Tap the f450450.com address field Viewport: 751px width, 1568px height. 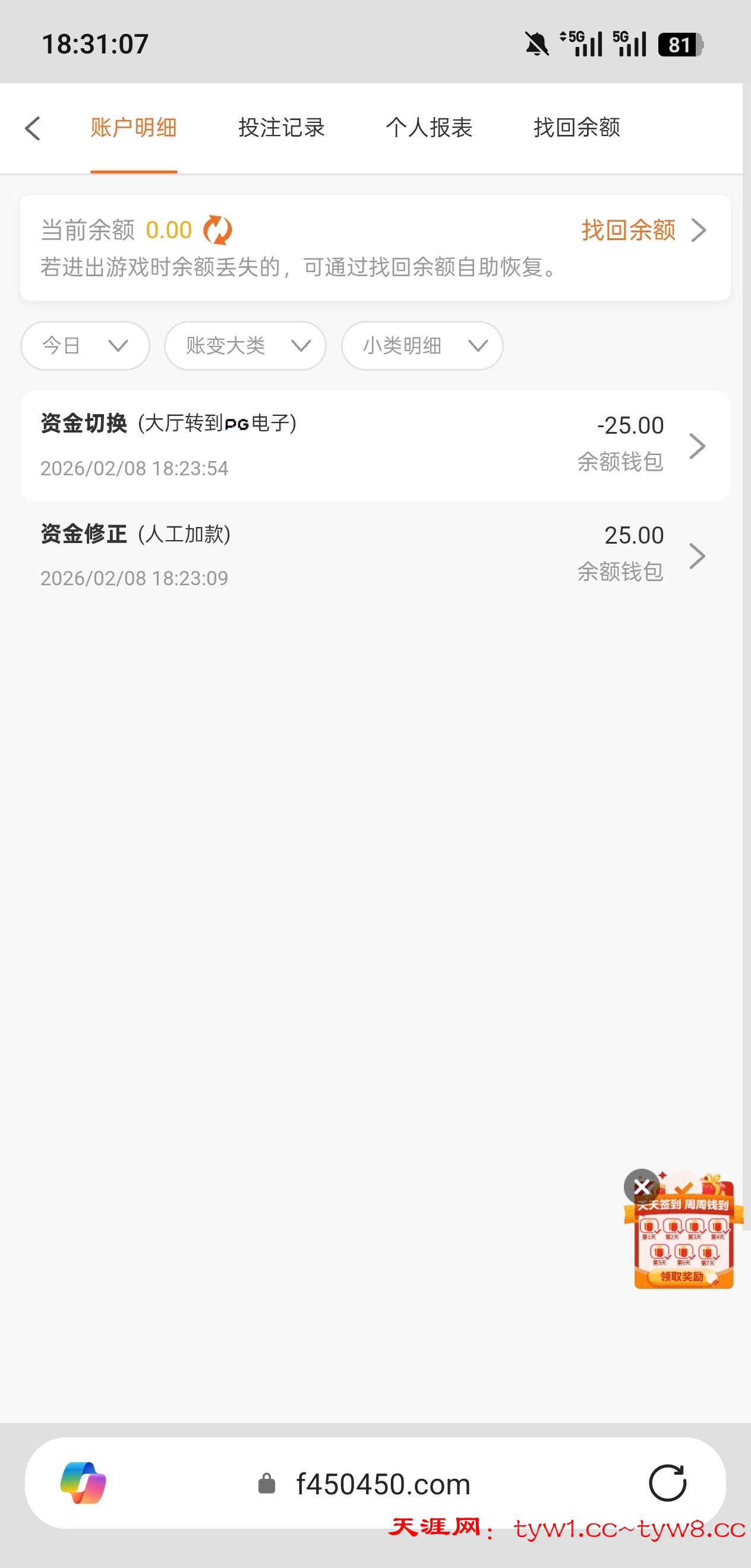tap(383, 1484)
